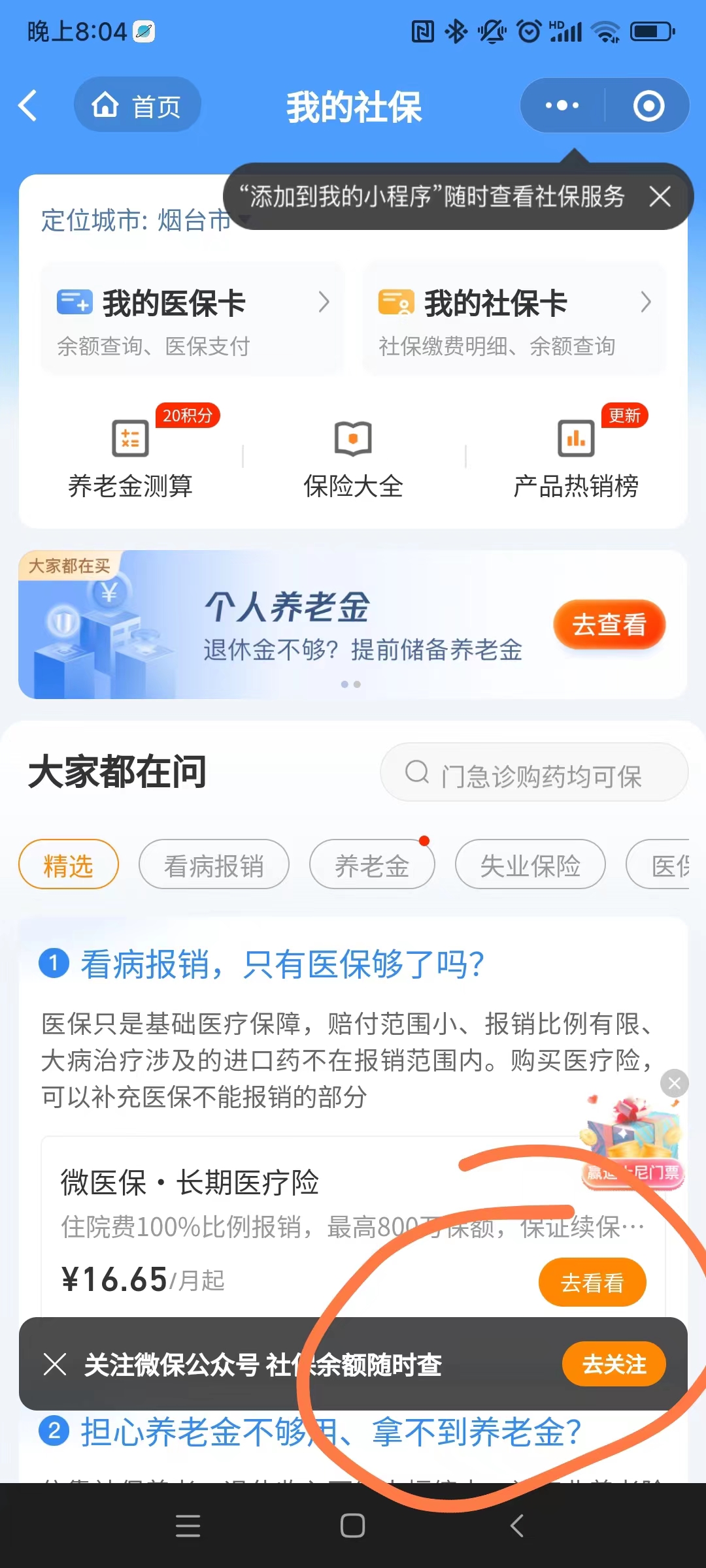Switch to the 看病报销 chip

tap(214, 864)
